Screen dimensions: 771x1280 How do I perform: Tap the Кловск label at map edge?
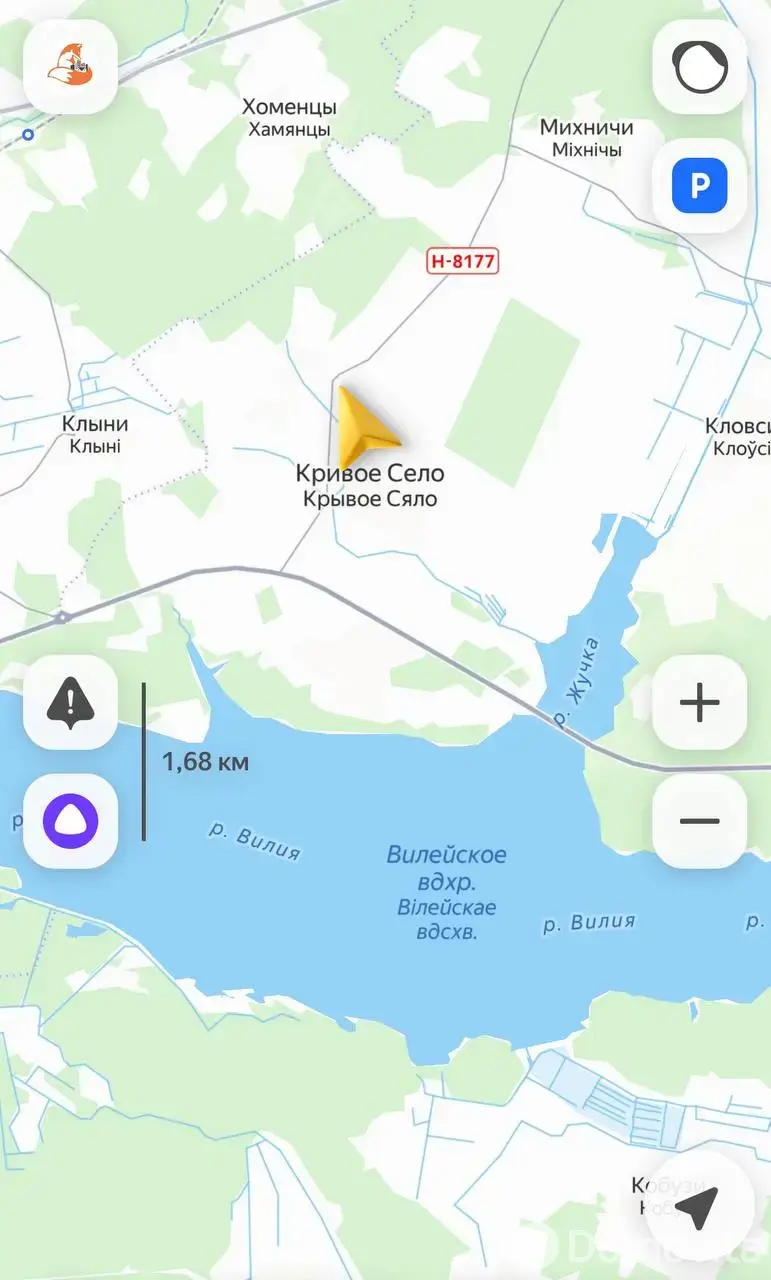click(737, 425)
